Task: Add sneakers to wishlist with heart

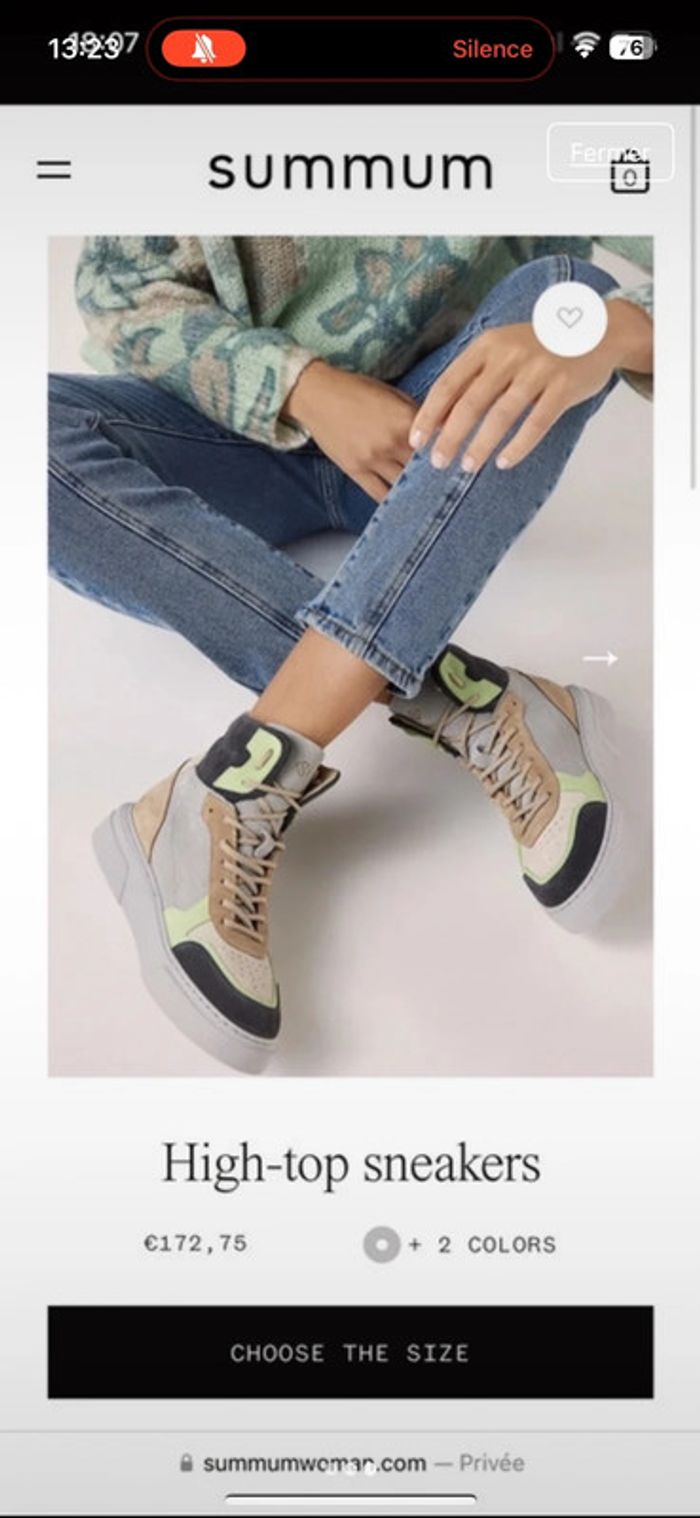Action: click(x=569, y=318)
